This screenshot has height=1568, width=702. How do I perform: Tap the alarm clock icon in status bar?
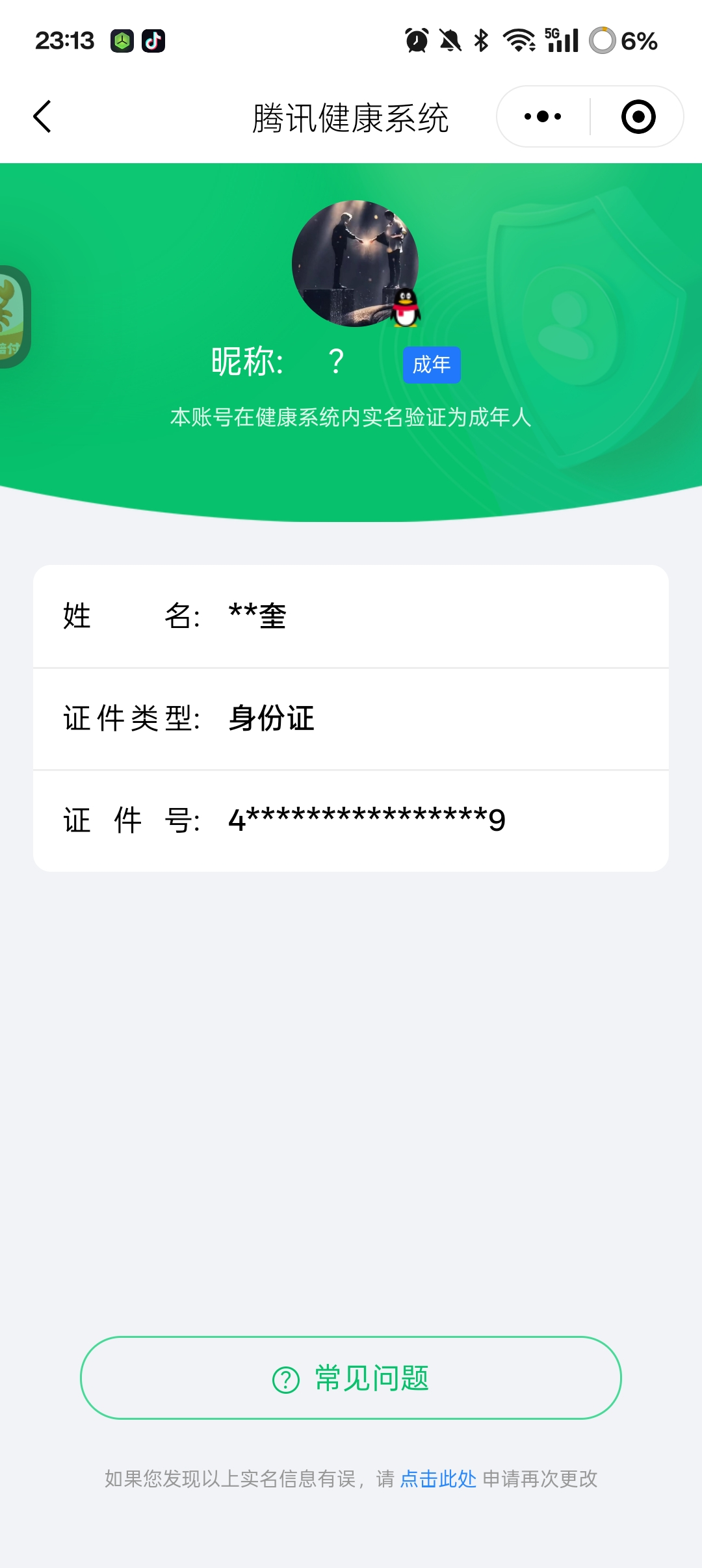coord(416,40)
